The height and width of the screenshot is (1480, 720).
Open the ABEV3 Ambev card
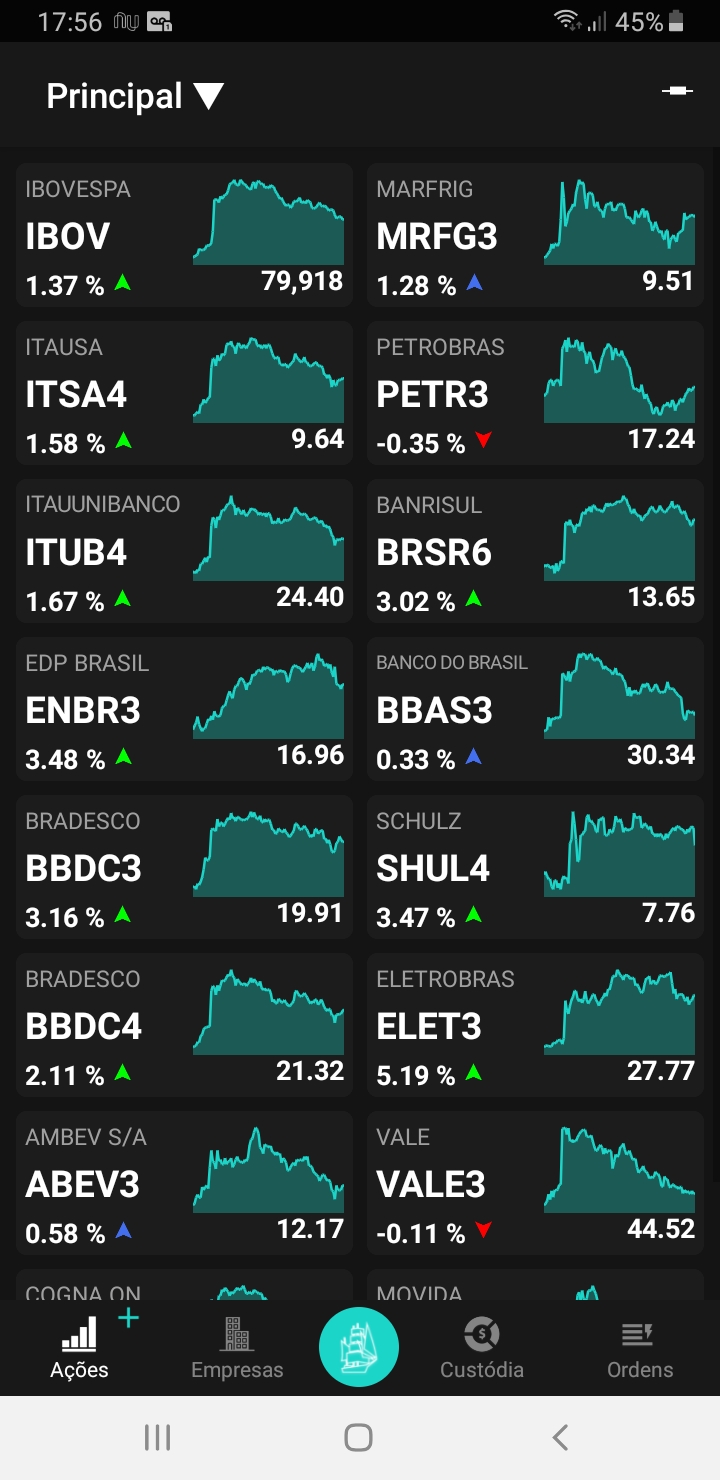tap(185, 1183)
